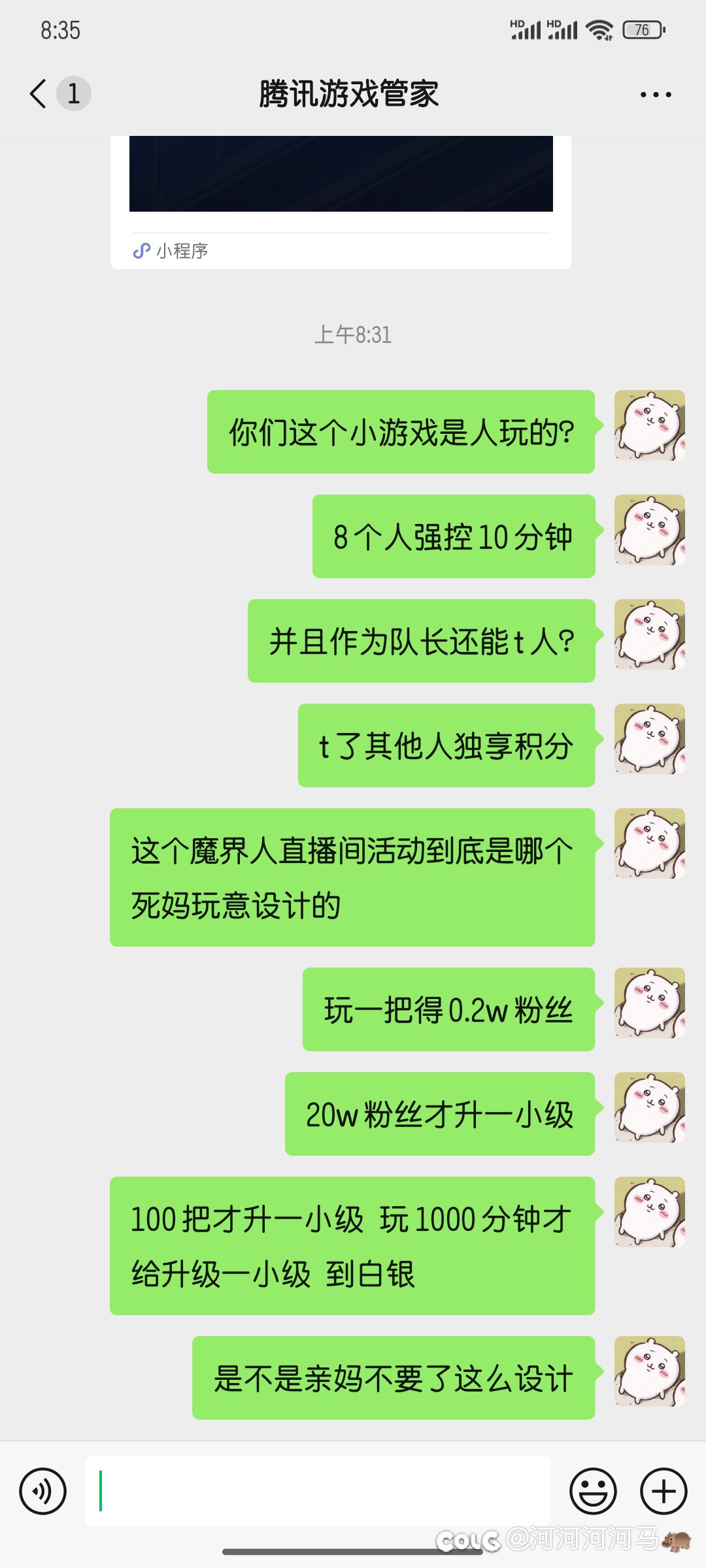Tap avatar beside 你们这个小游戏是人玩的? message
This screenshot has height=1568, width=706.
coord(649,425)
